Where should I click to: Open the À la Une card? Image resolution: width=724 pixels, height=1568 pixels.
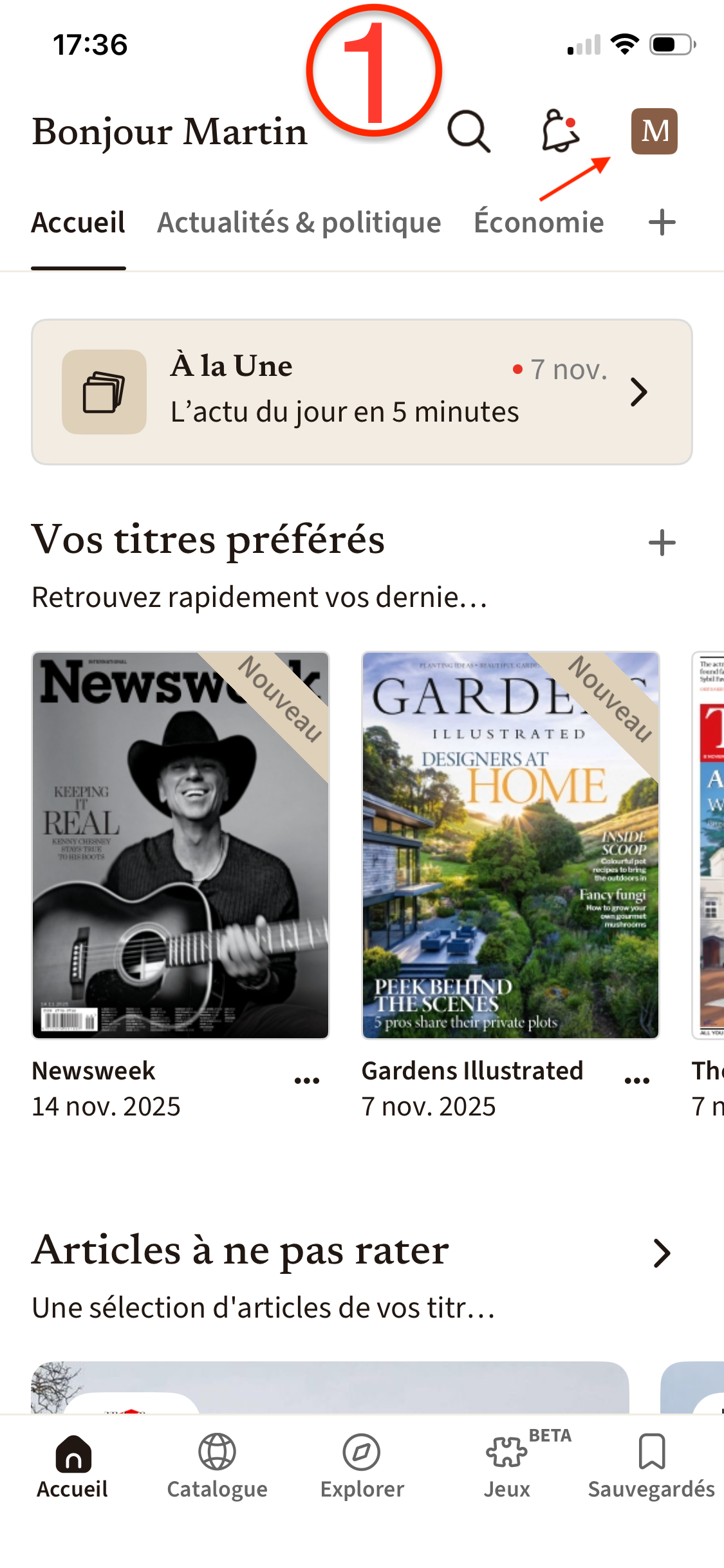coord(362,392)
